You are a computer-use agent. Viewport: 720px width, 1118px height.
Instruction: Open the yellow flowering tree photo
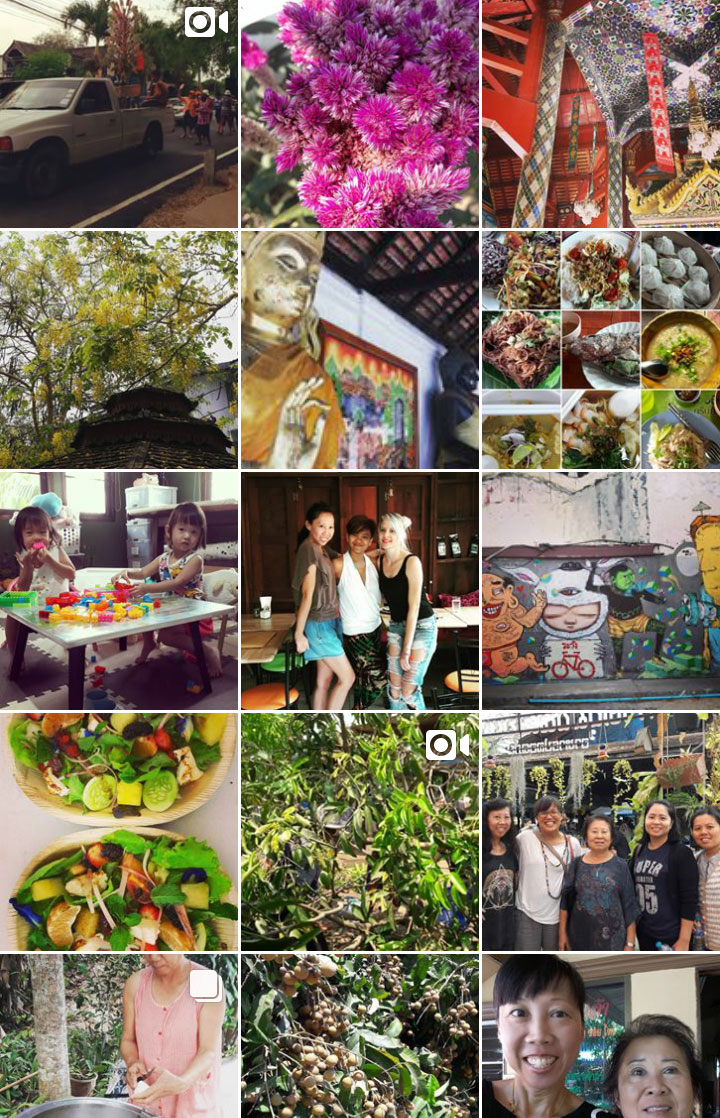tap(119, 349)
